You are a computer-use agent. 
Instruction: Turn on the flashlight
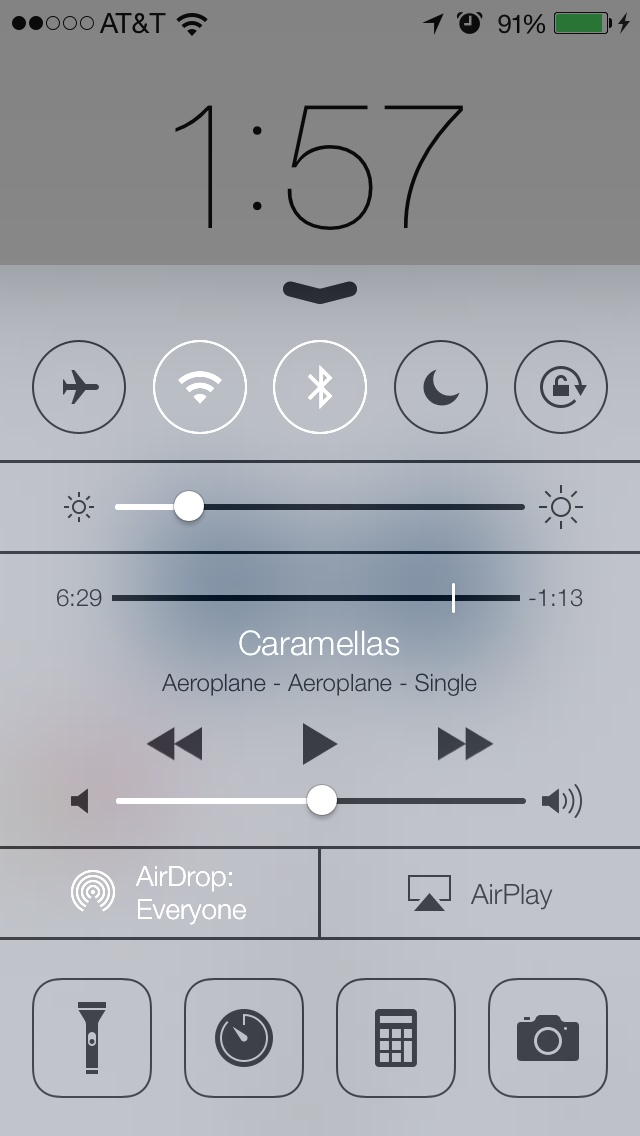pyautogui.click(x=92, y=1038)
